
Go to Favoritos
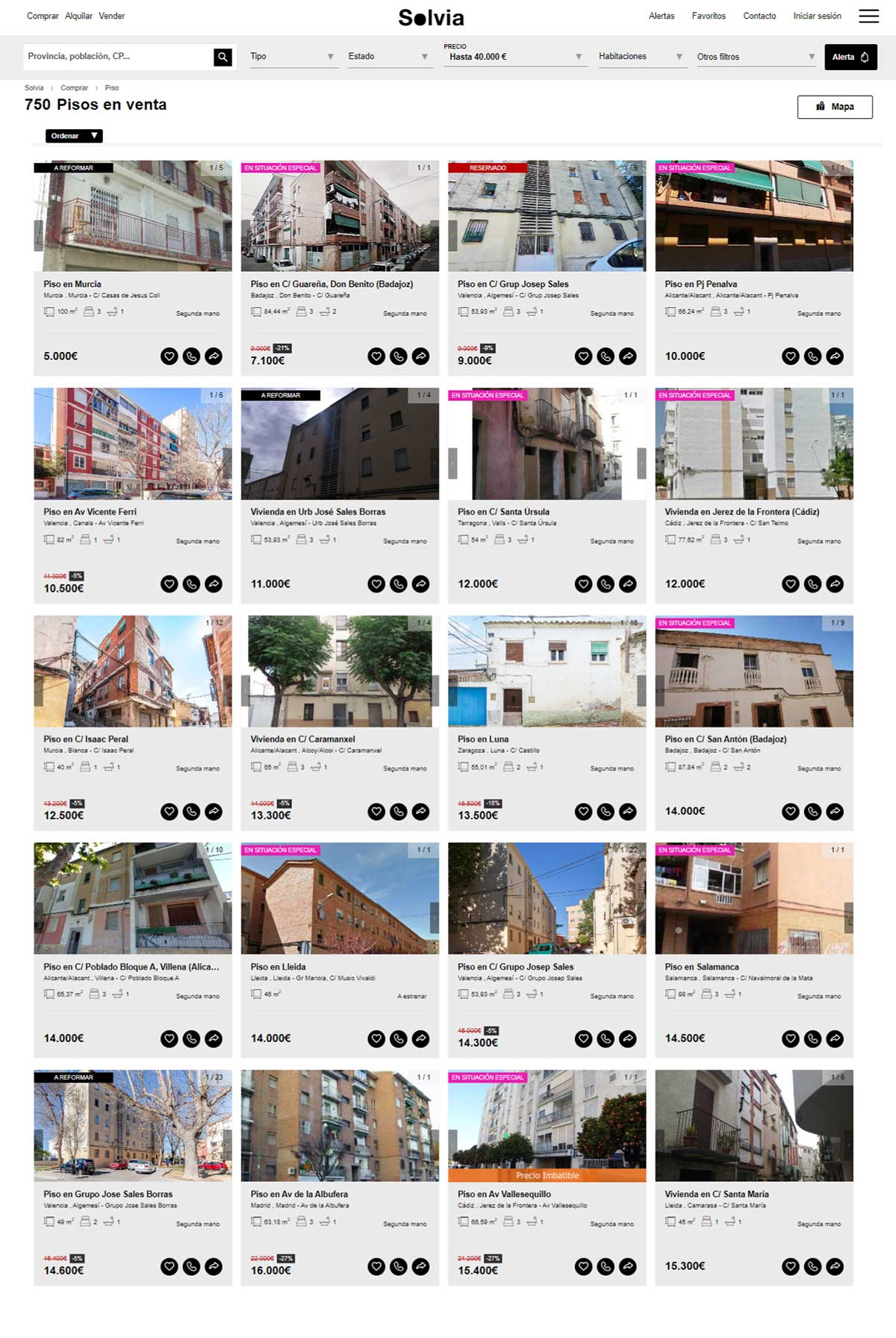tap(708, 16)
